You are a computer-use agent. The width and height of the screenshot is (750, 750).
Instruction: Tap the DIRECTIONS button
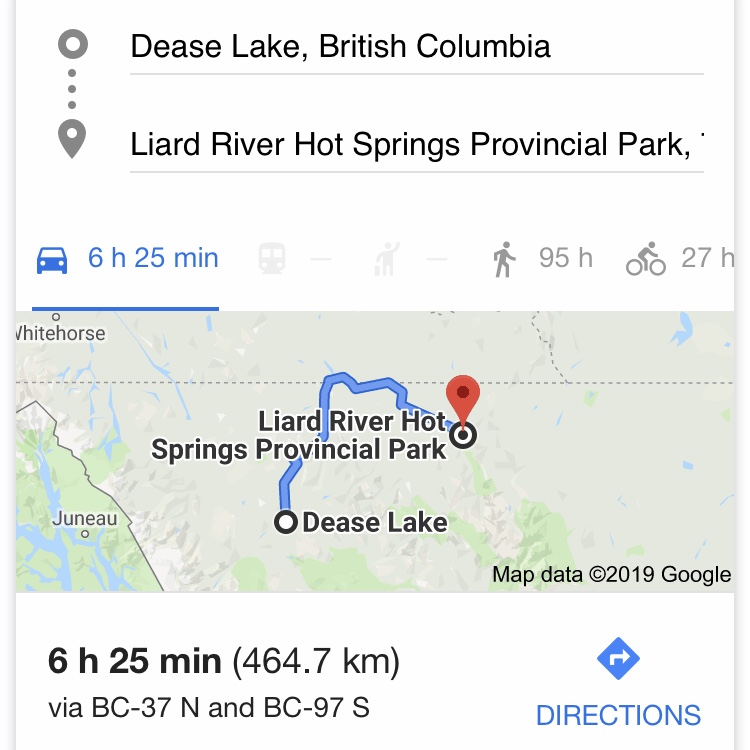pyautogui.click(x=618, y=686)
